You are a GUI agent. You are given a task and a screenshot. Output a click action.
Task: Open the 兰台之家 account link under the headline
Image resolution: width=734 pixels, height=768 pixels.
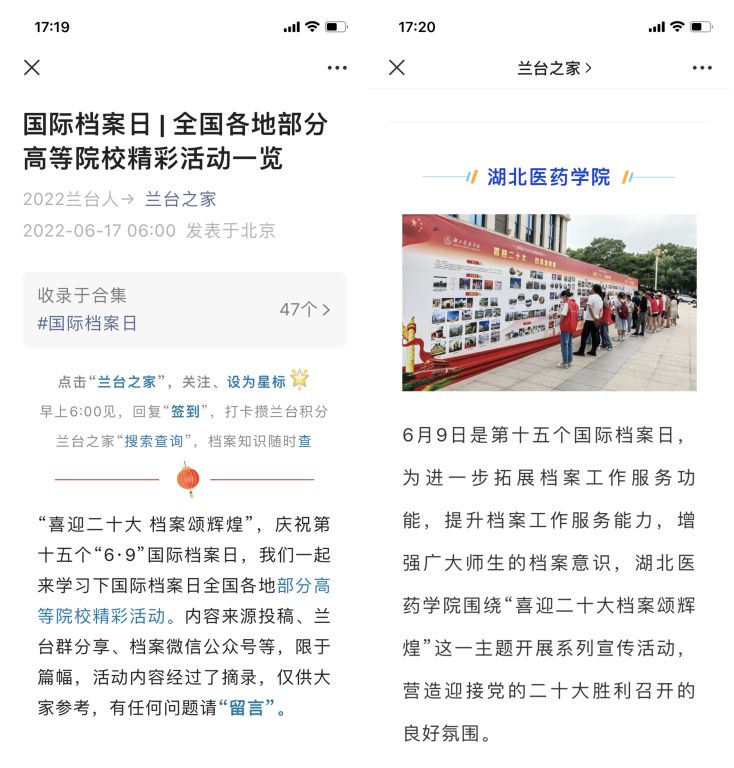coord(180,199)
